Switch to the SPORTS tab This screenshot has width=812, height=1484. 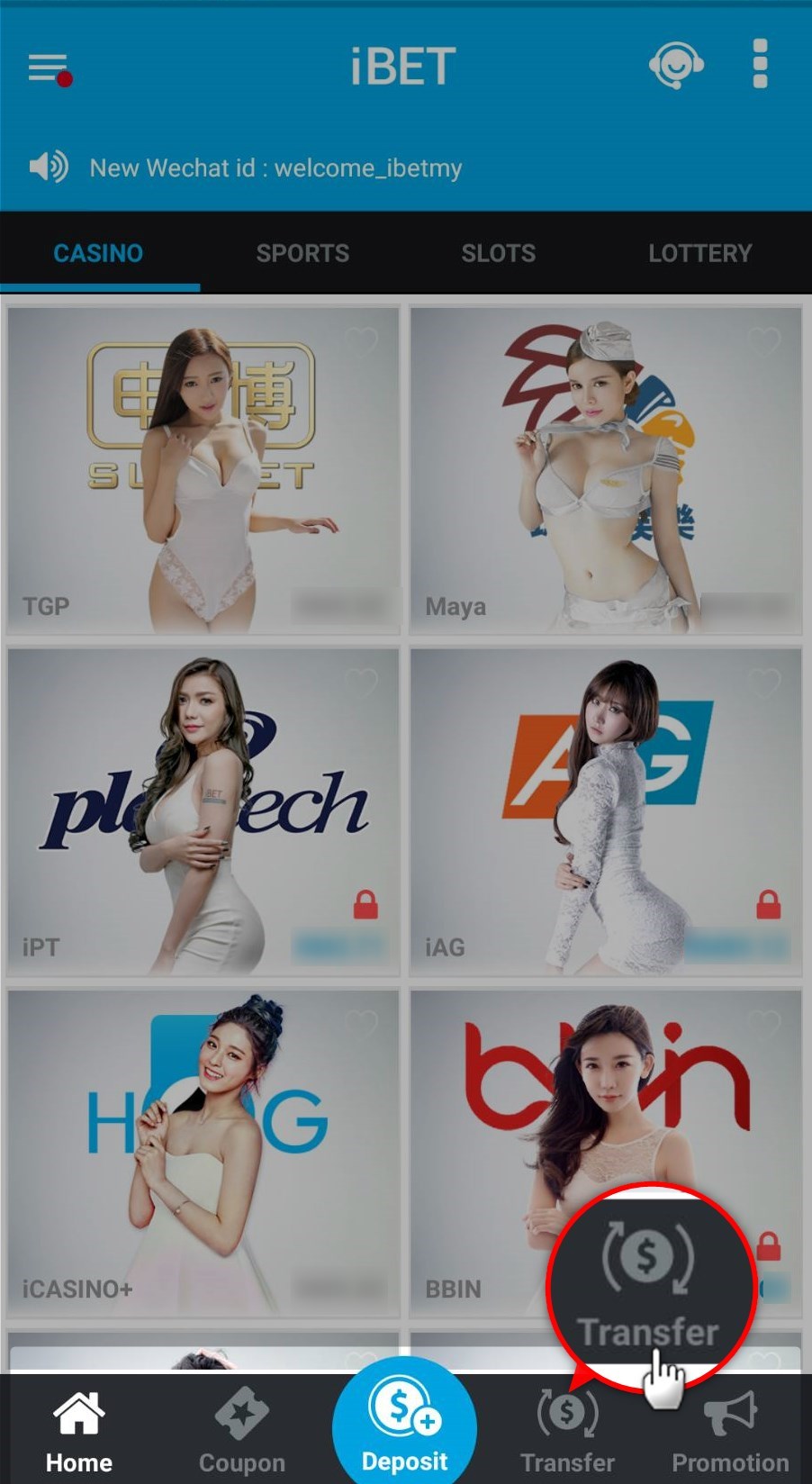coord(302,253)
